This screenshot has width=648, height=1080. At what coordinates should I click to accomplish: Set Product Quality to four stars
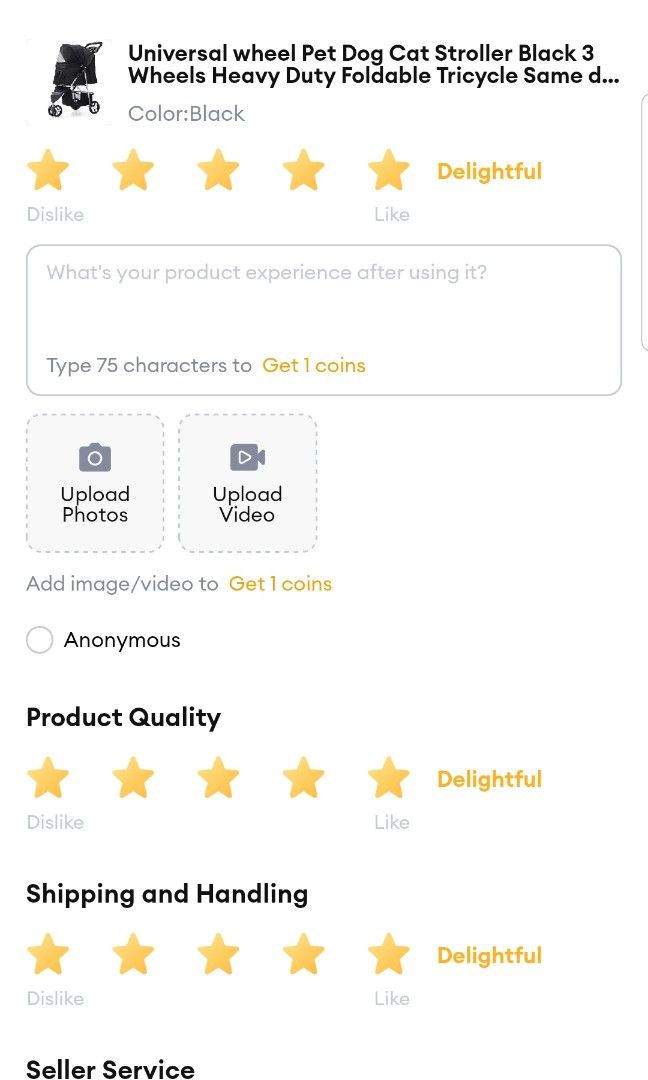point(303,778)
